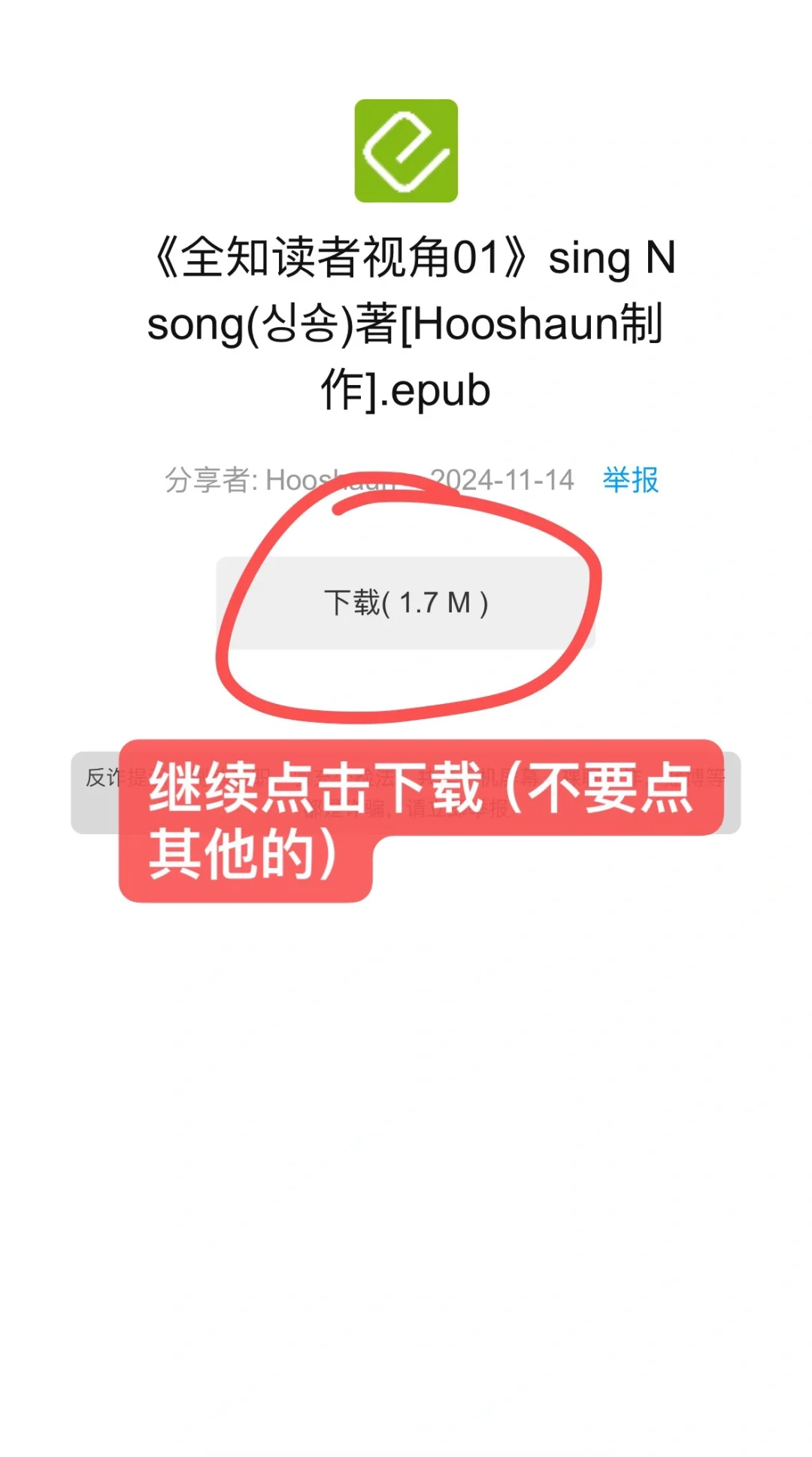
Task: Tap the 下载 (1.7 M) download button
Action: click(x=406, y=603)
